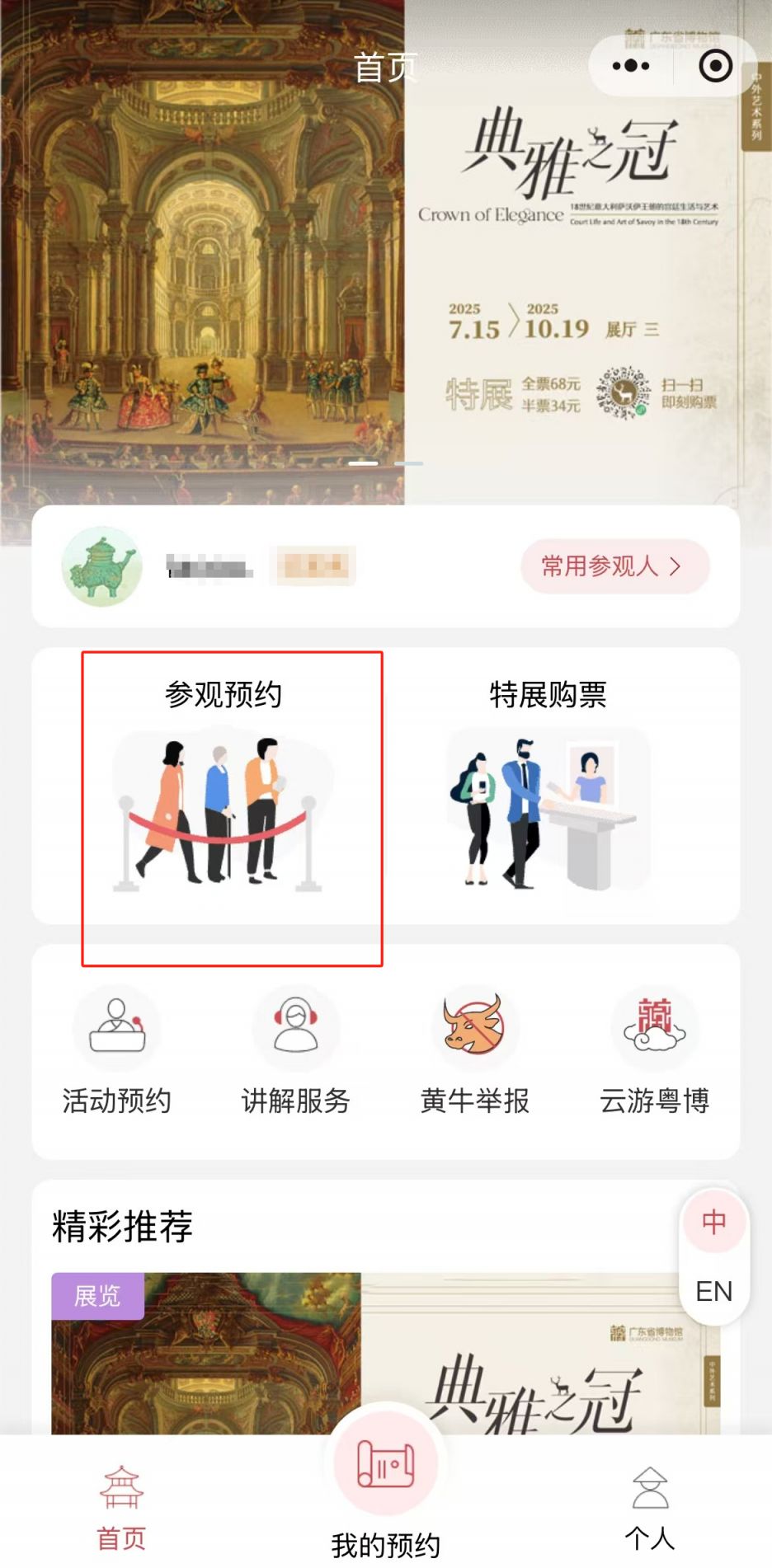
Task: Open 常用参观人 frequent visitors
Action: click(614, 566)
